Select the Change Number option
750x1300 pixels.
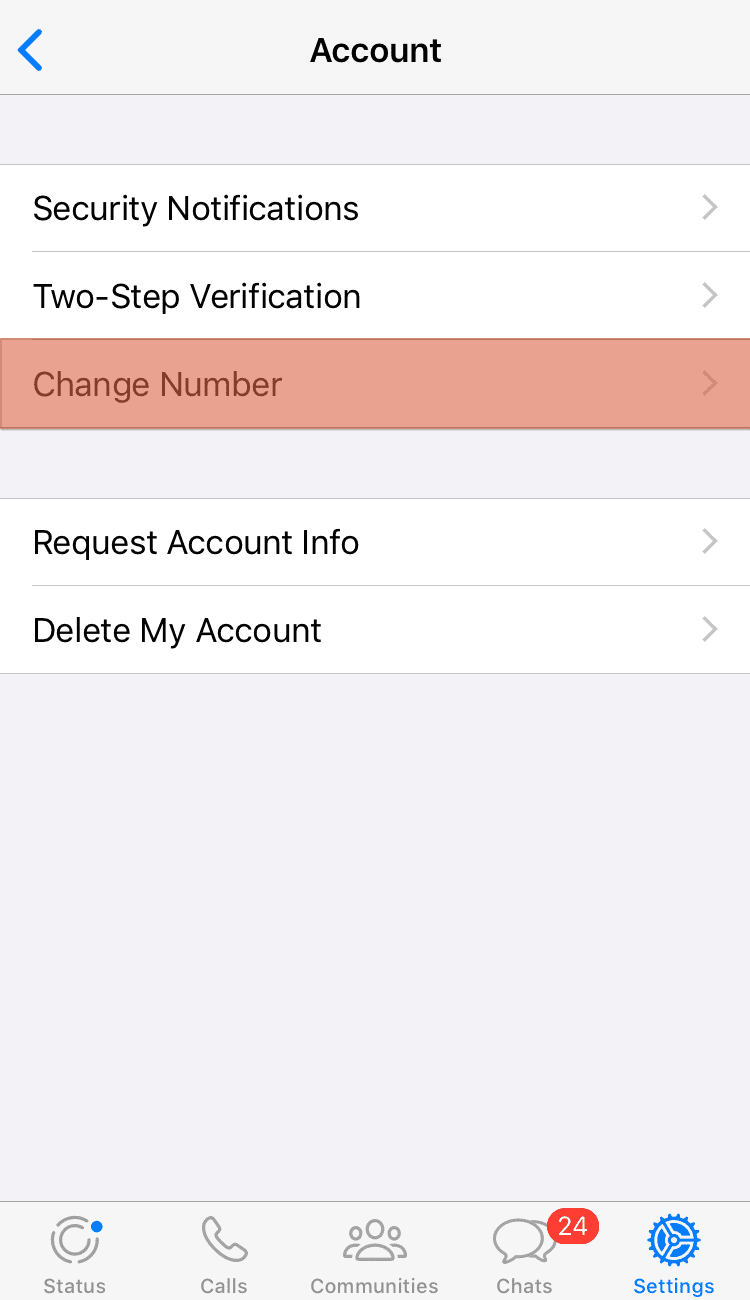click(375, 384)
